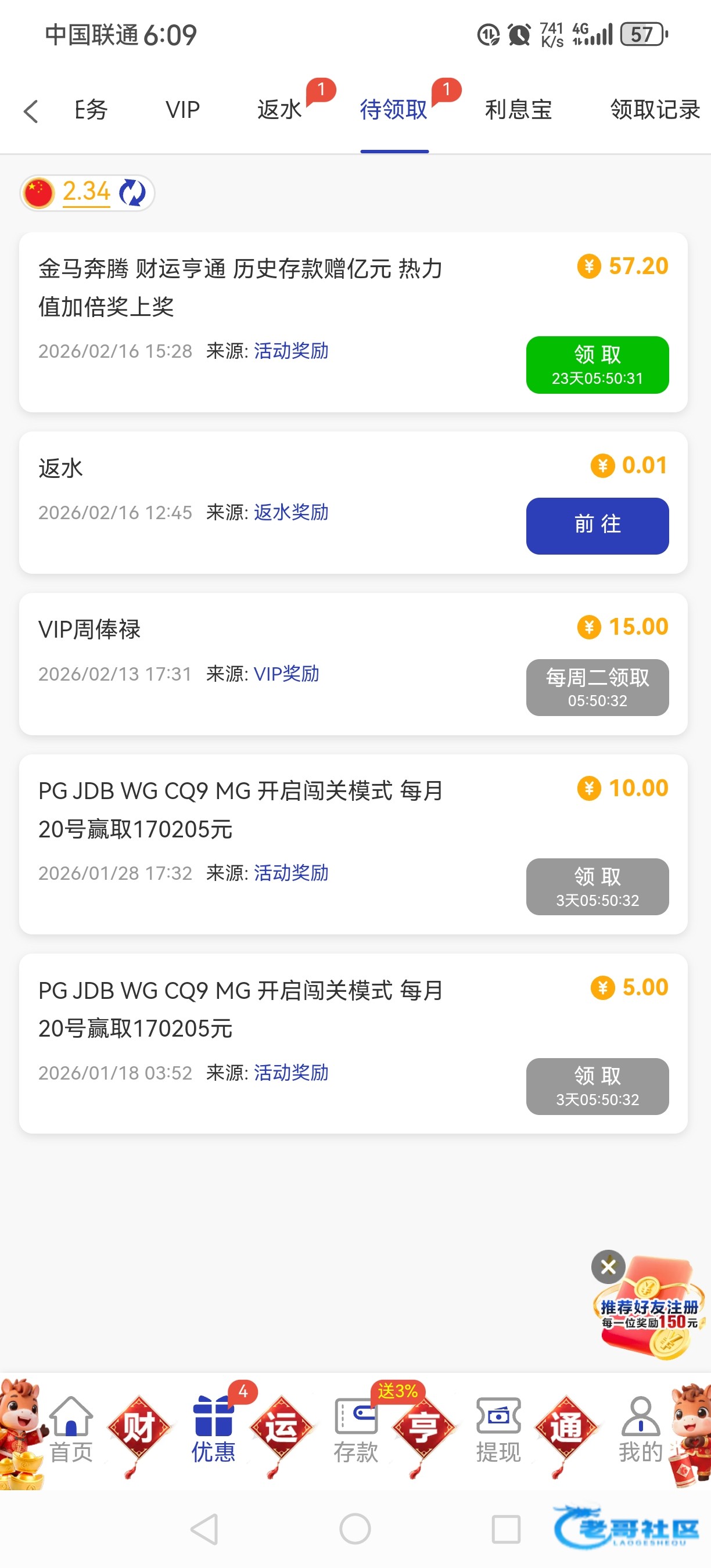This screenshot has height=1568, width=711.
Task: Open the 返水奖励 source link
Action: pos(291,512)
